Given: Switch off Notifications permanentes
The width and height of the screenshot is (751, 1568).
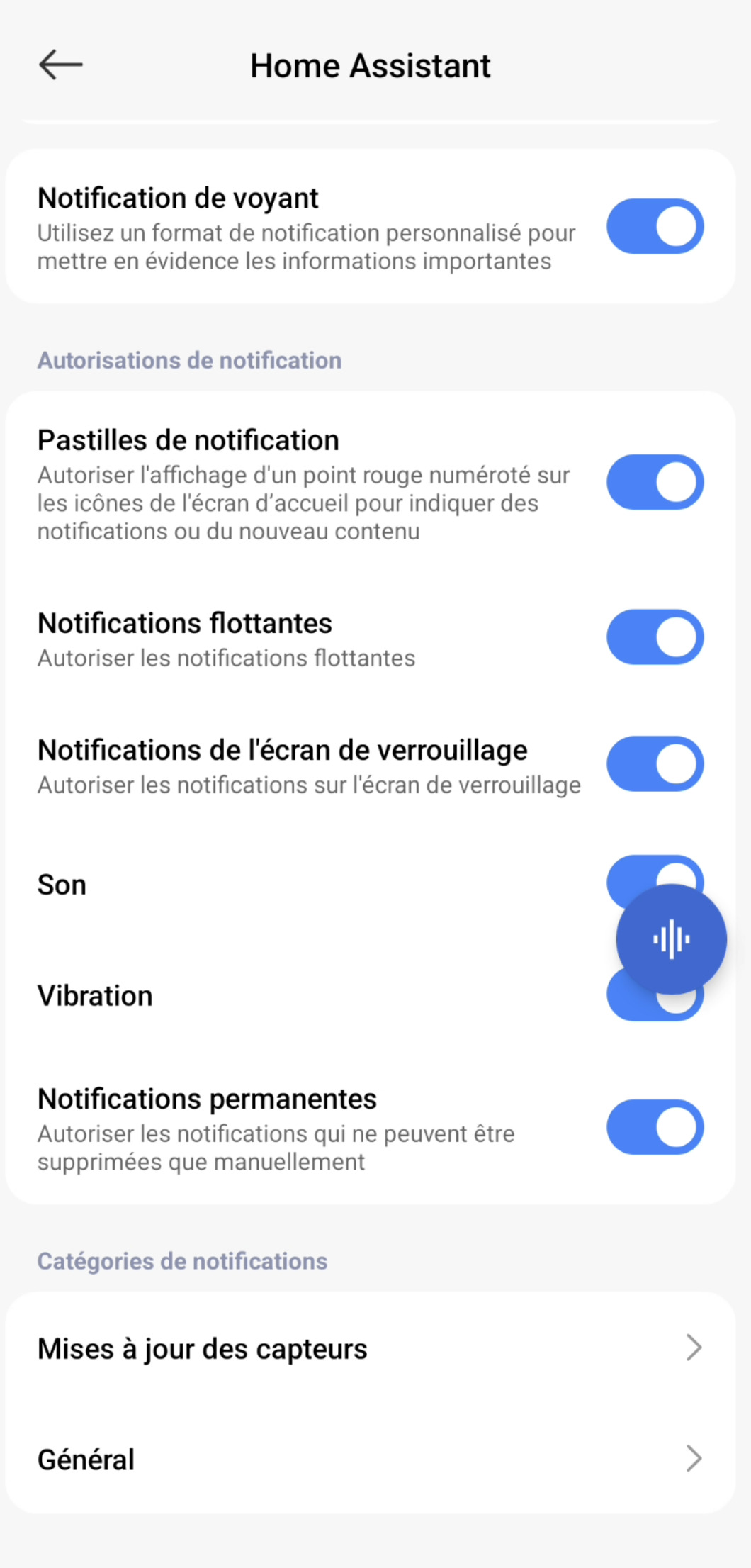Looking at the screenshot, I should tap(655, 1127).
